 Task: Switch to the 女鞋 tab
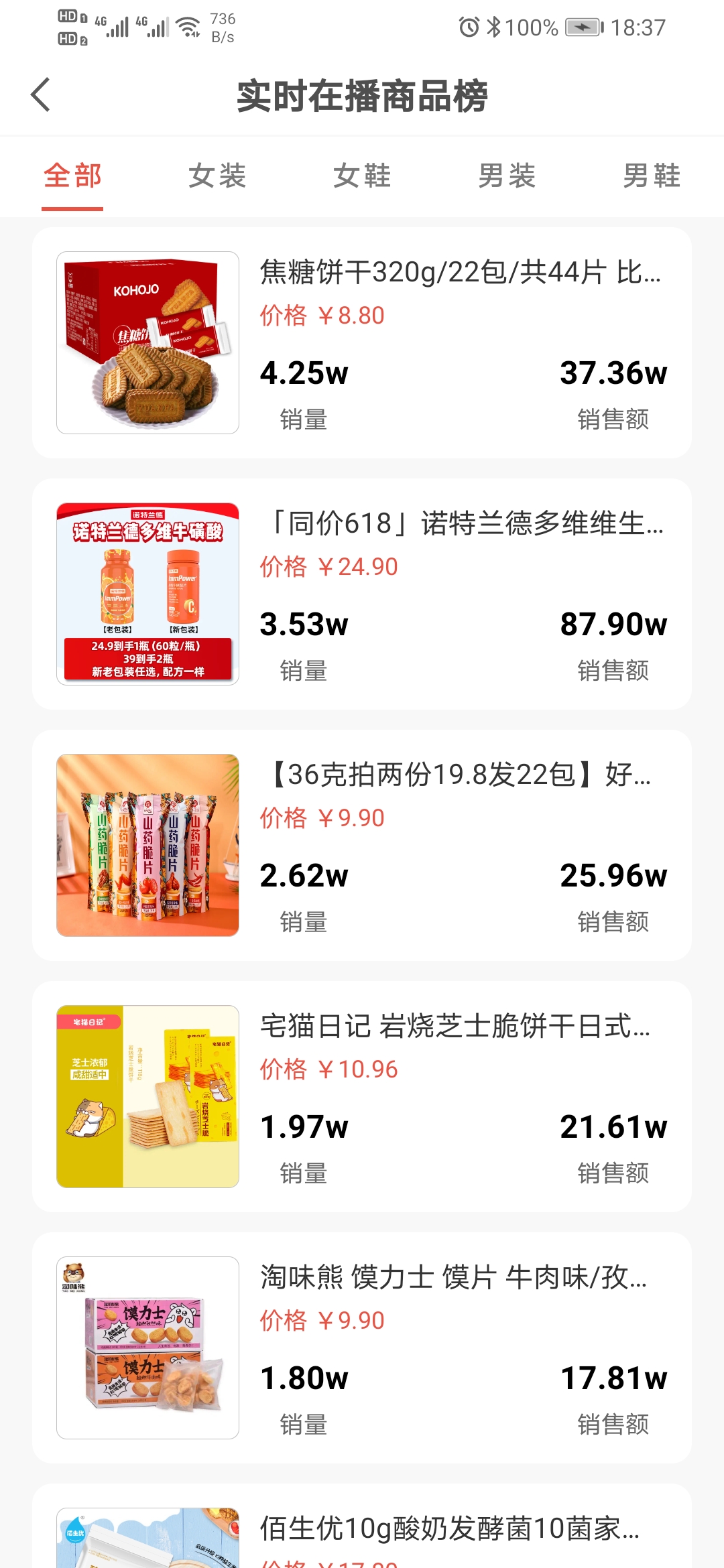362,177
